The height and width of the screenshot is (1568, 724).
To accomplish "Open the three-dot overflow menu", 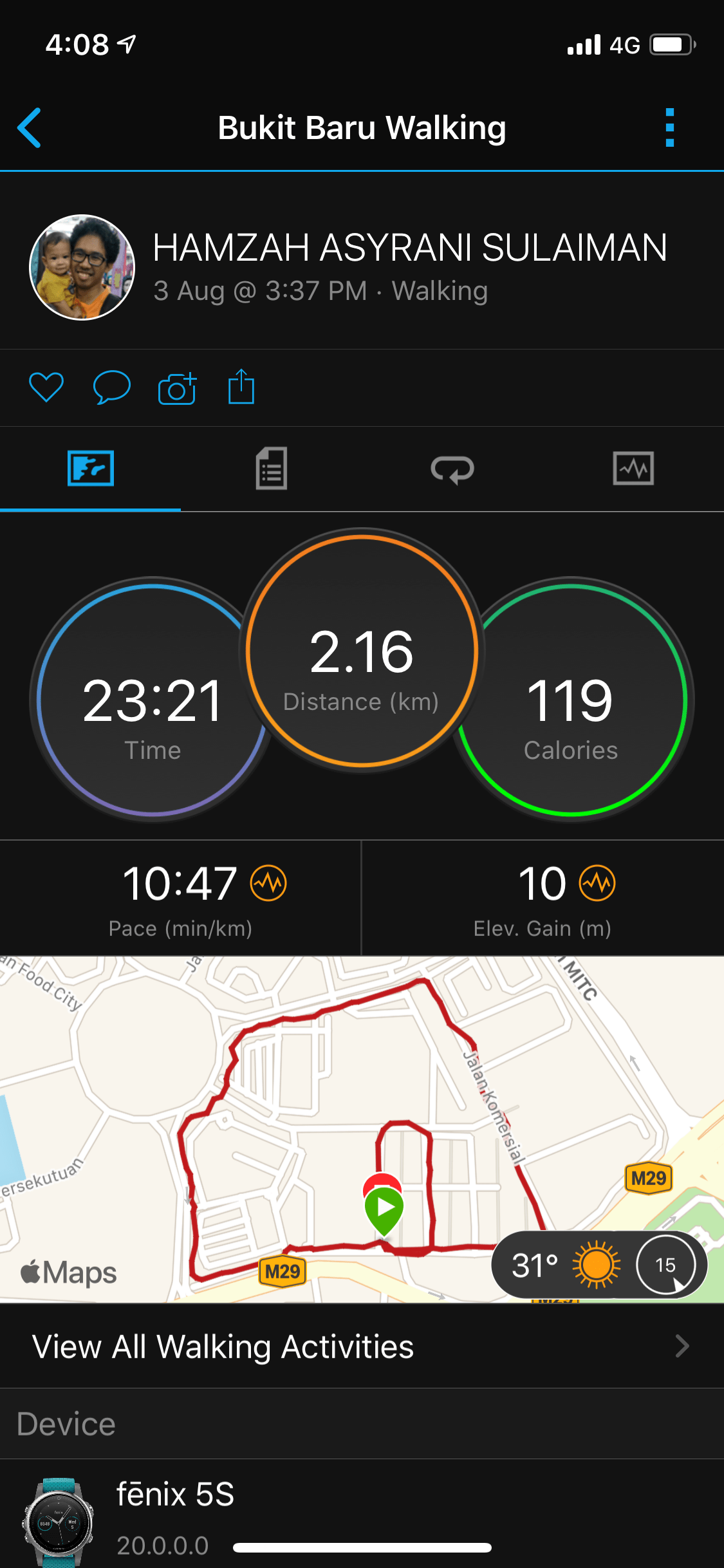I will [669, 127].
